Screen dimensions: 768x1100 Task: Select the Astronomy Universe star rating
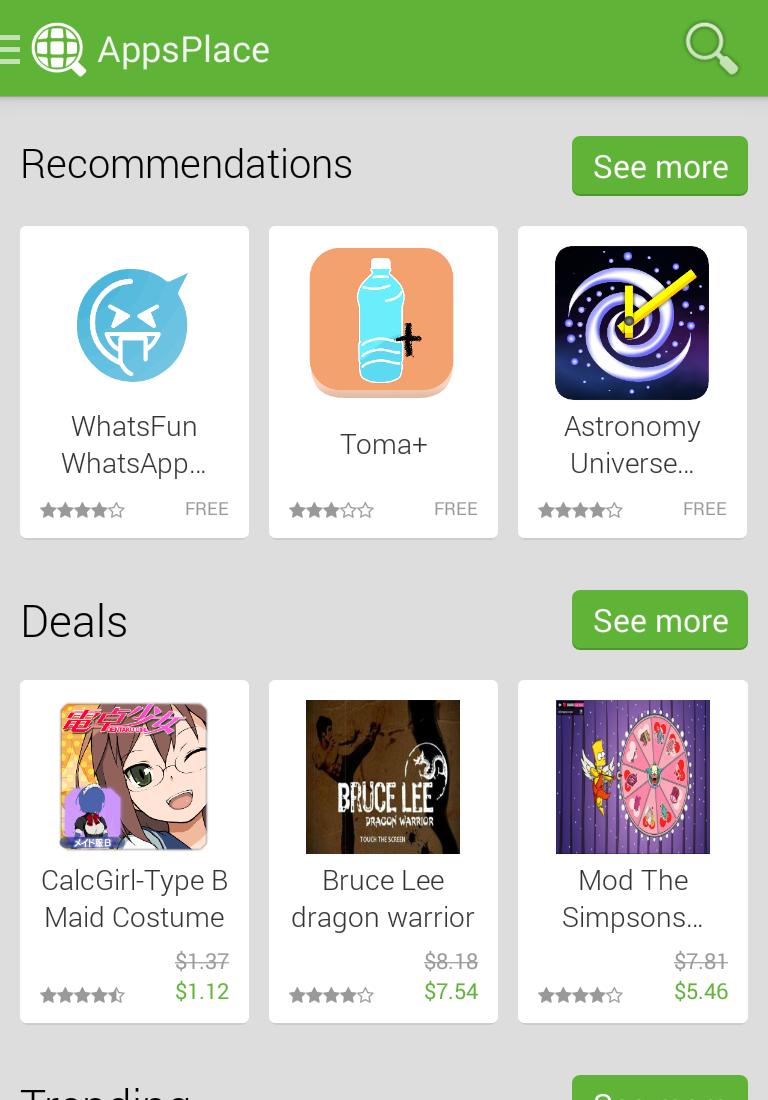click(x=580, y=510)
